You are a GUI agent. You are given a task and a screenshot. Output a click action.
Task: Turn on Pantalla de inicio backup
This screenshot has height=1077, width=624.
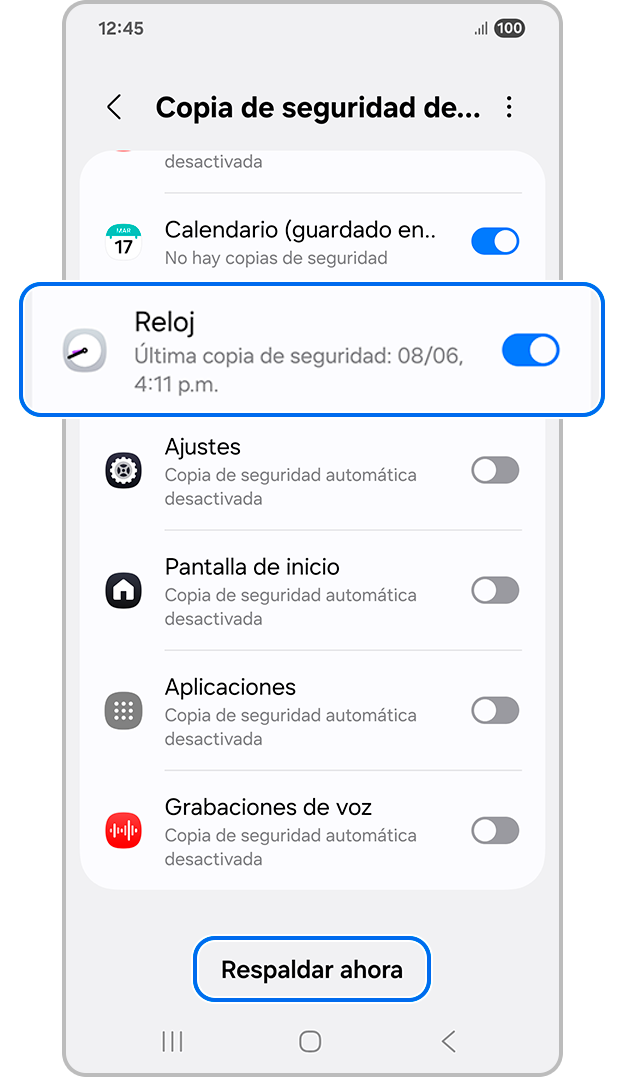[x=495, y=590]
